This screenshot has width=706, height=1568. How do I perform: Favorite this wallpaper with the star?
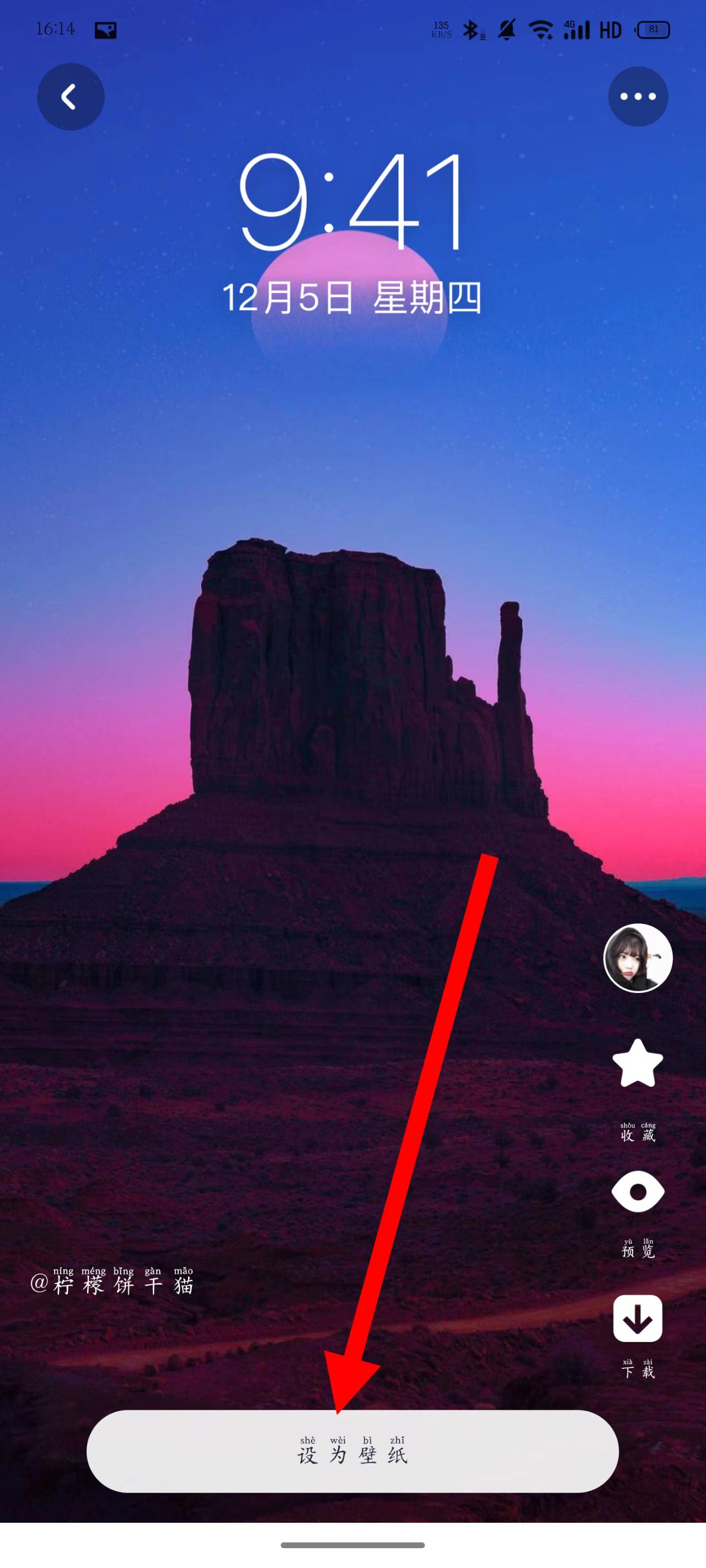coord(638,1064)
